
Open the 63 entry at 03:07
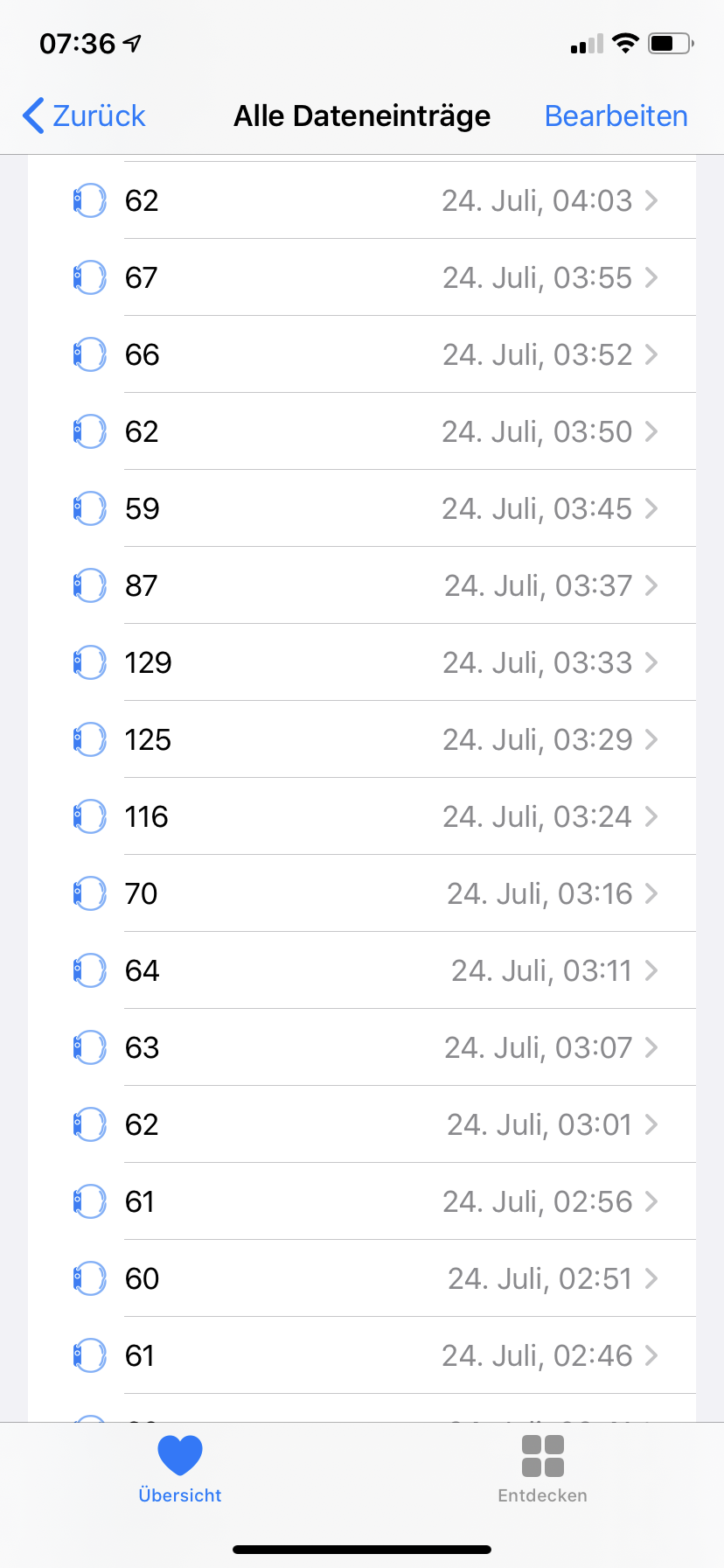[362, 1047]
